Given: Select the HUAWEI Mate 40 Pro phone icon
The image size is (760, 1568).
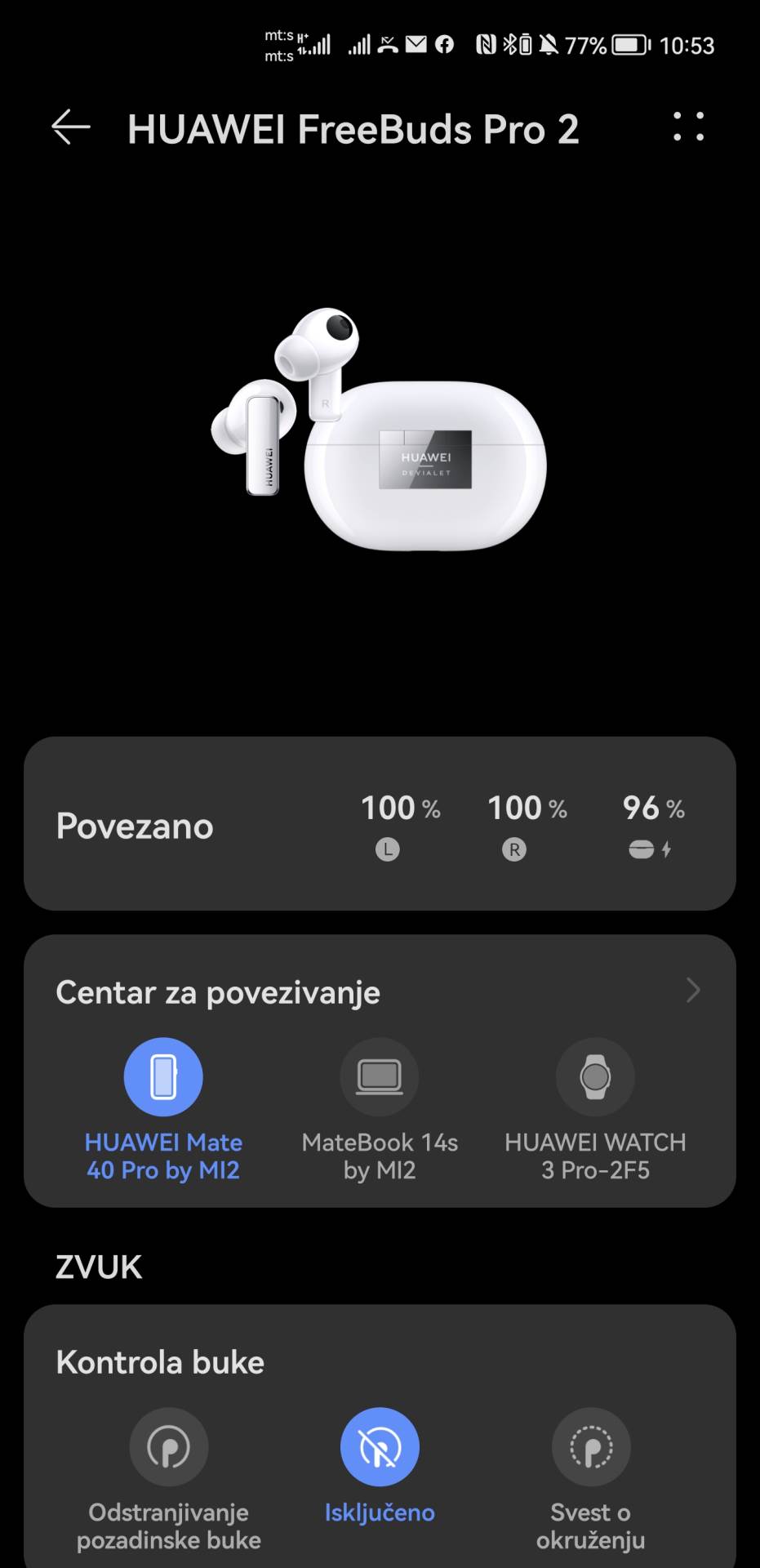Looking at the screenshot, I should [163, 1076].
